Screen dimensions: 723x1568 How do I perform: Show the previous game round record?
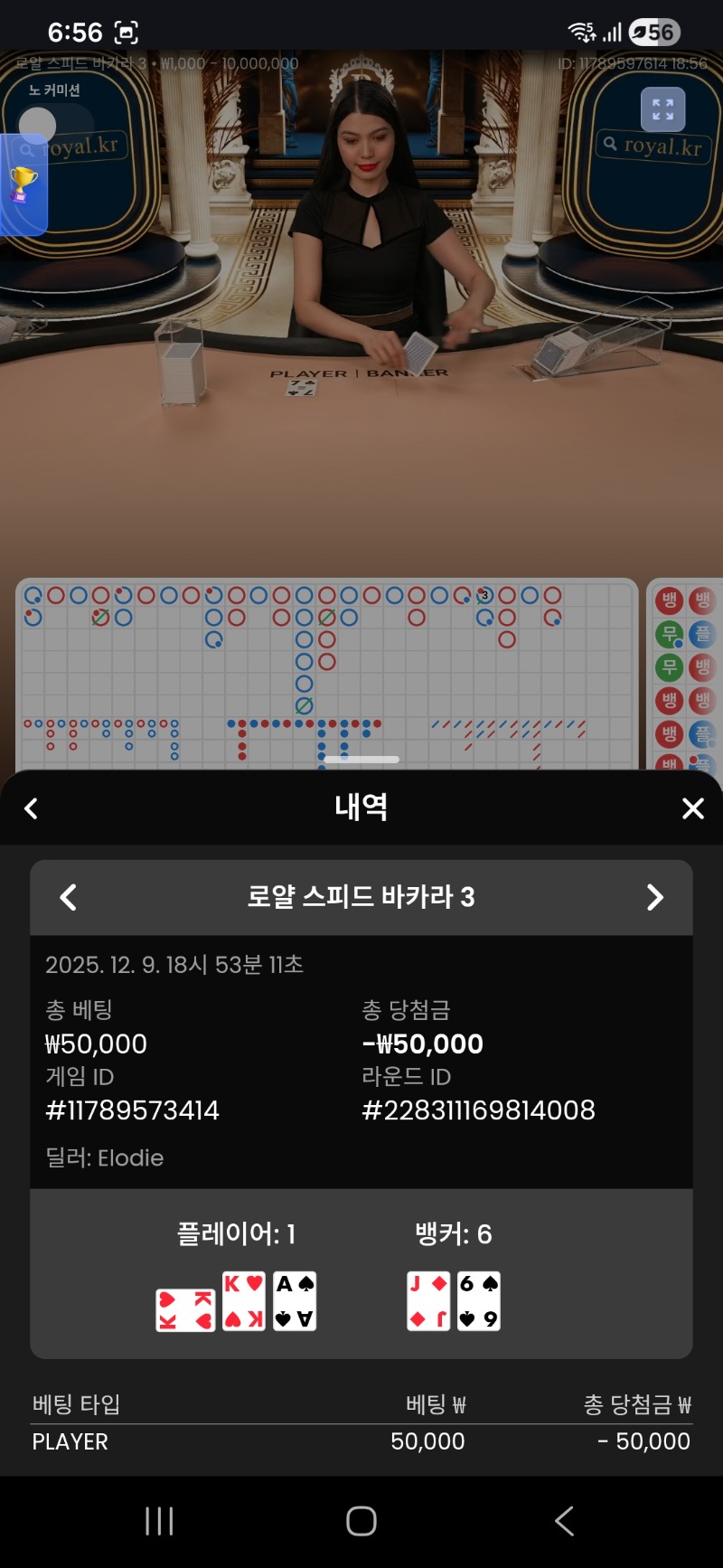tap(68, 897)
